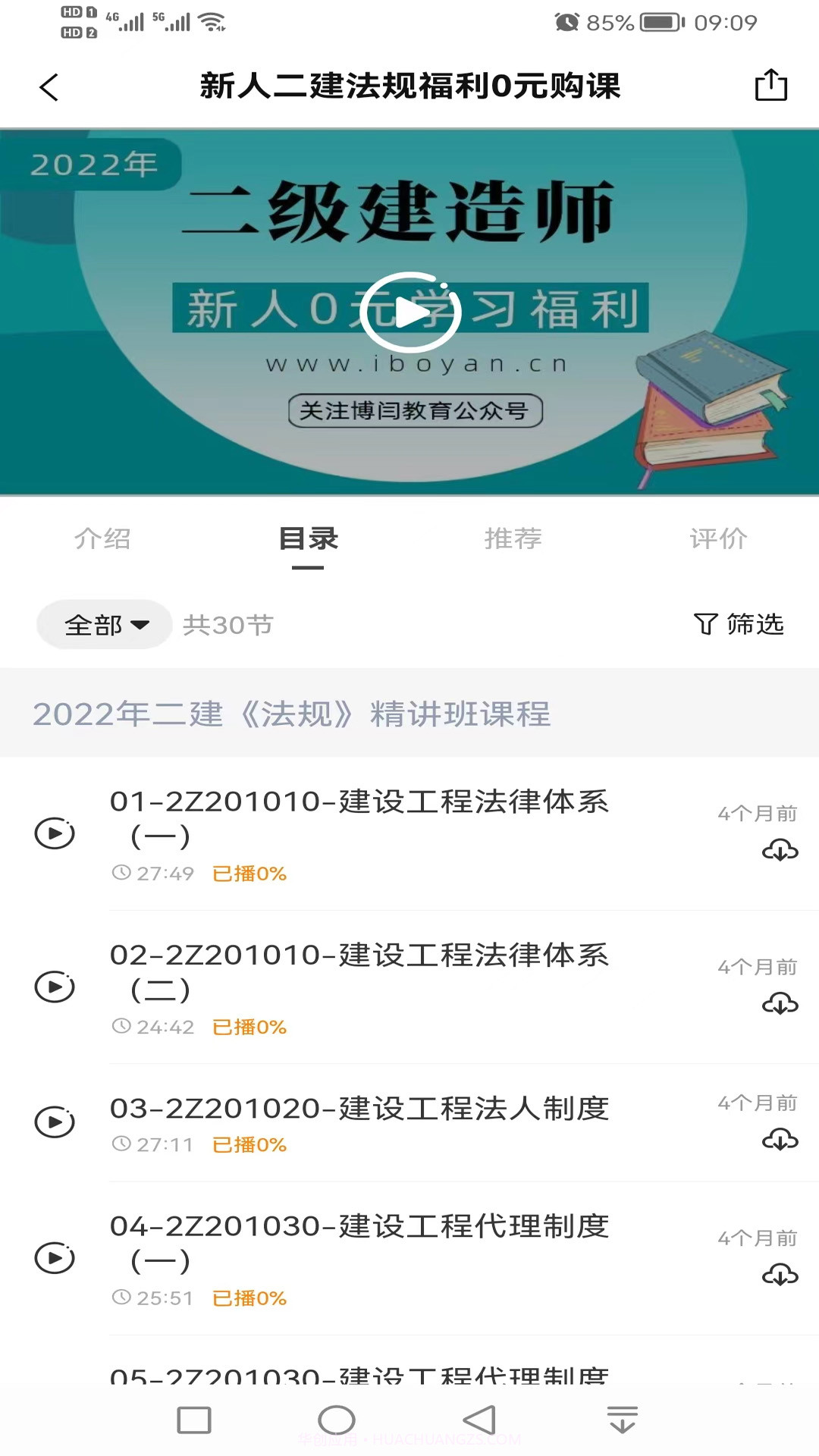Tap the 已播0% progress label of lesson 01
The width and height of the screenshot is (819, 1456).
(250, 874)
